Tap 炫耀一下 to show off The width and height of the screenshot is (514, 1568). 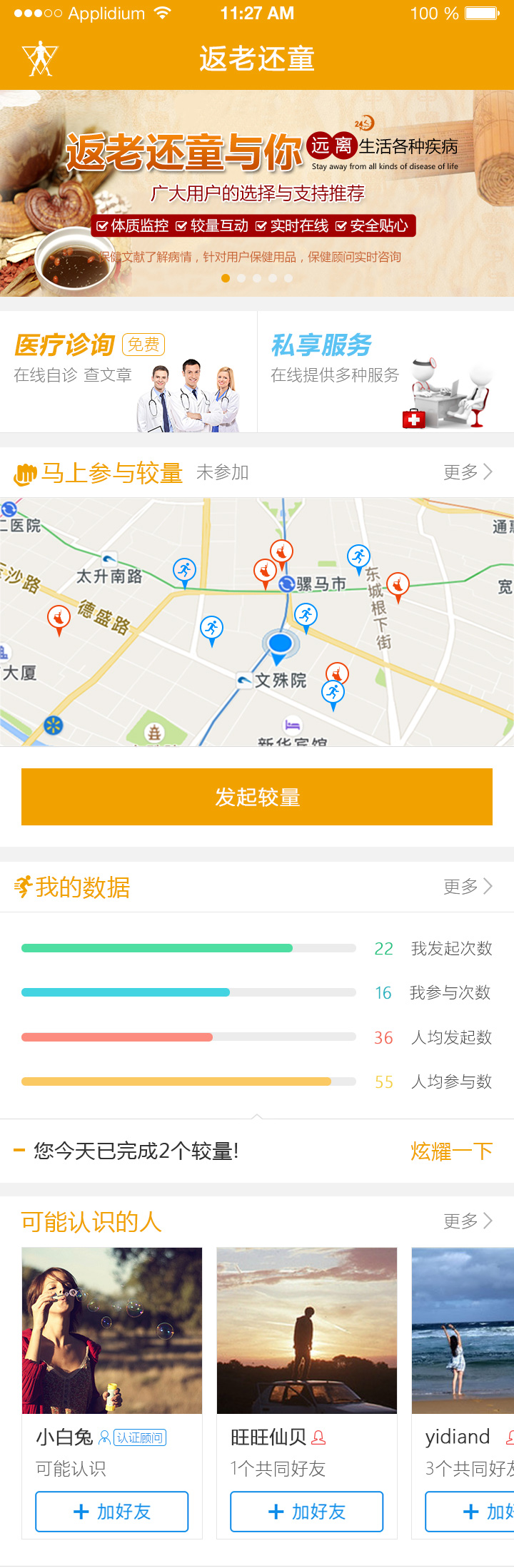click(x=451, y=1151)
